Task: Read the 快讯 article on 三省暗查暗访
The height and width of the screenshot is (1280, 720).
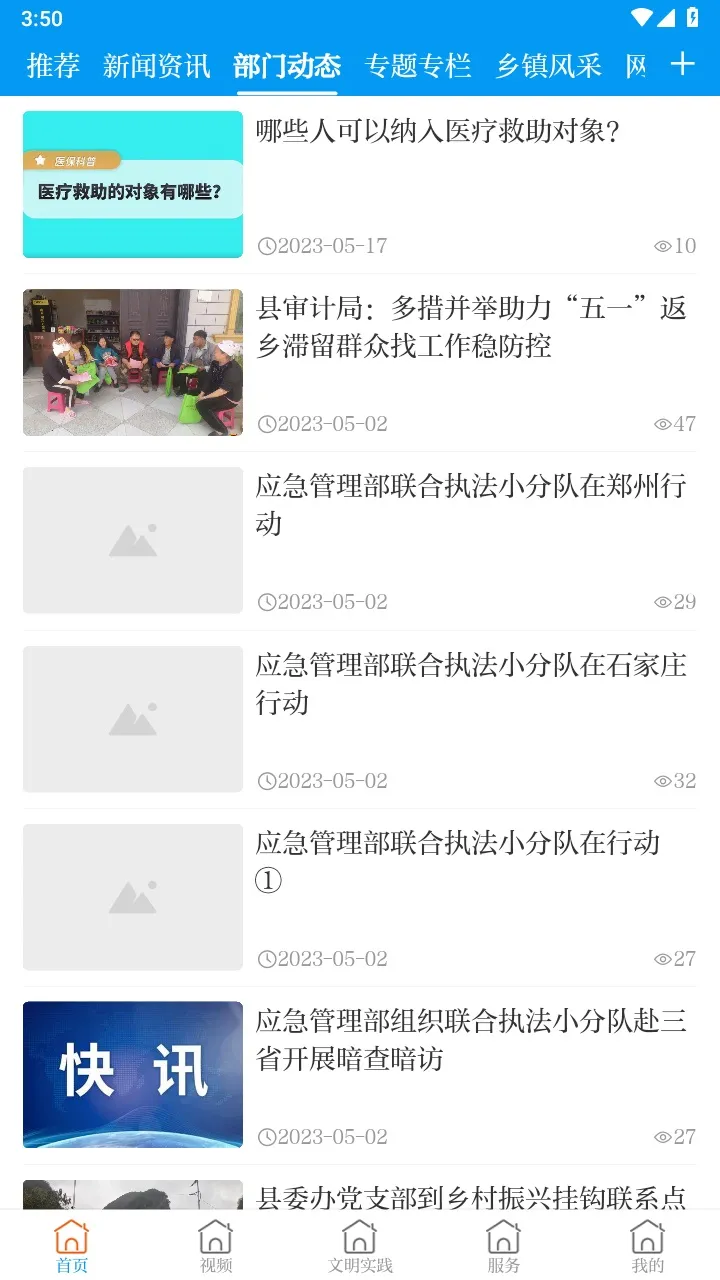Action: click(470, 1039)
